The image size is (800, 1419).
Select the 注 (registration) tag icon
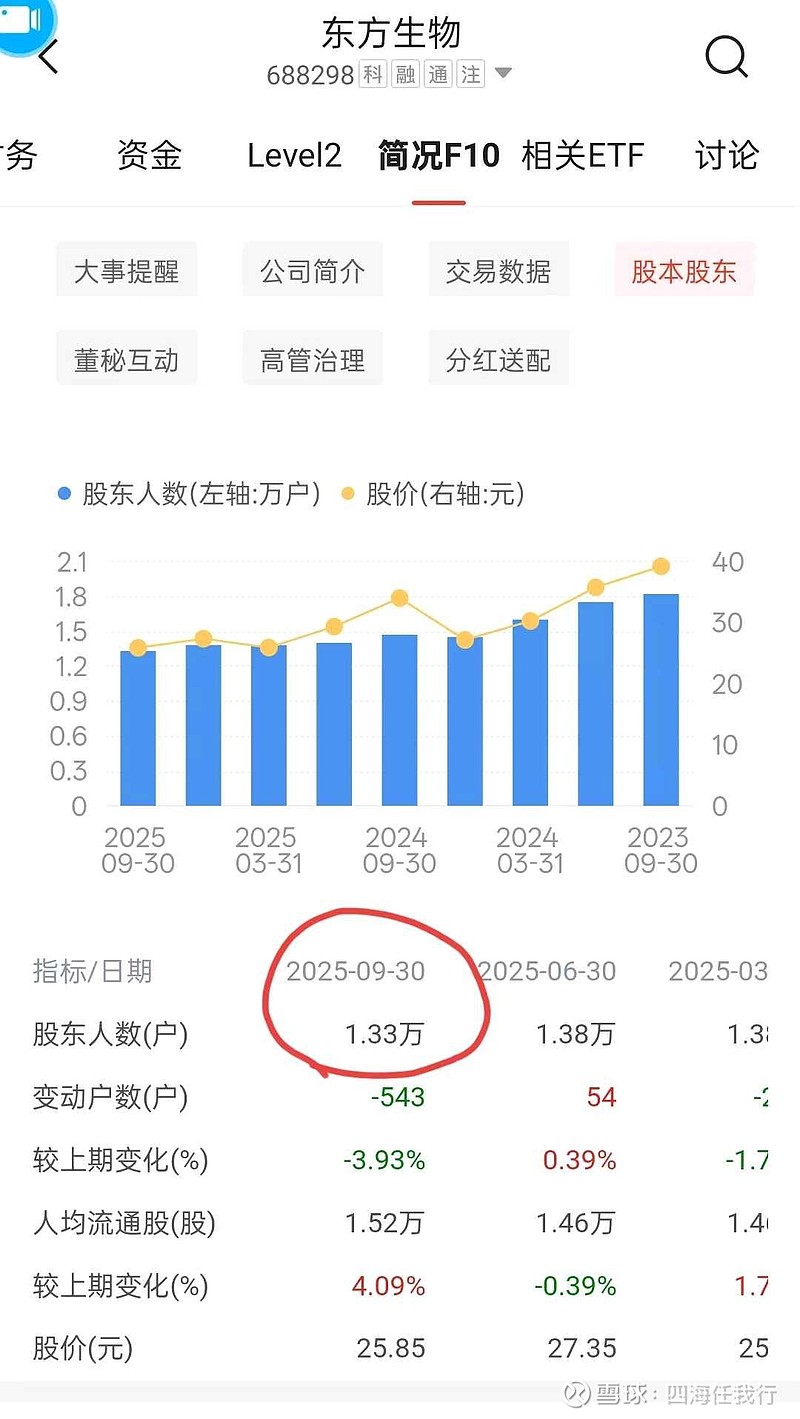(x=469, y=74)
